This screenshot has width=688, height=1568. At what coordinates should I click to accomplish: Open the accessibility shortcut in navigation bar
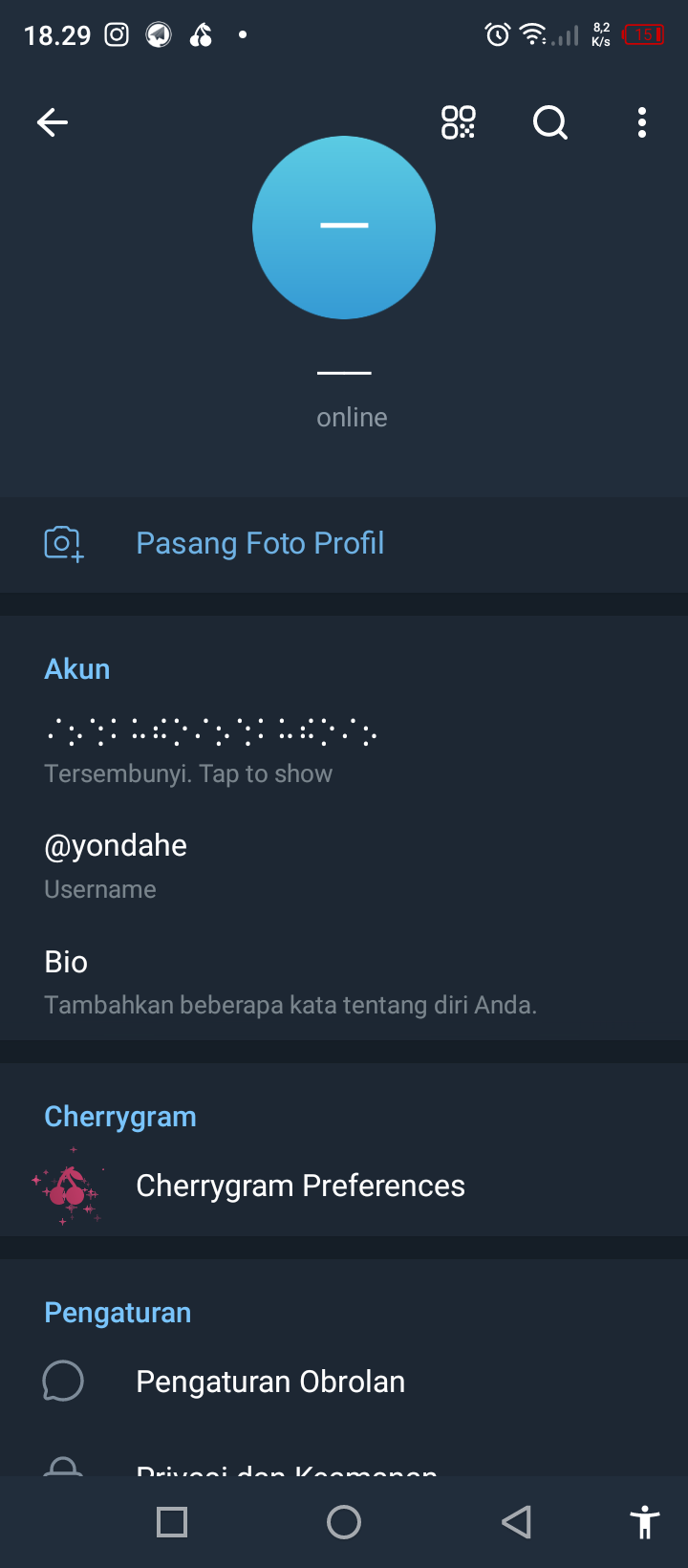645,1522
